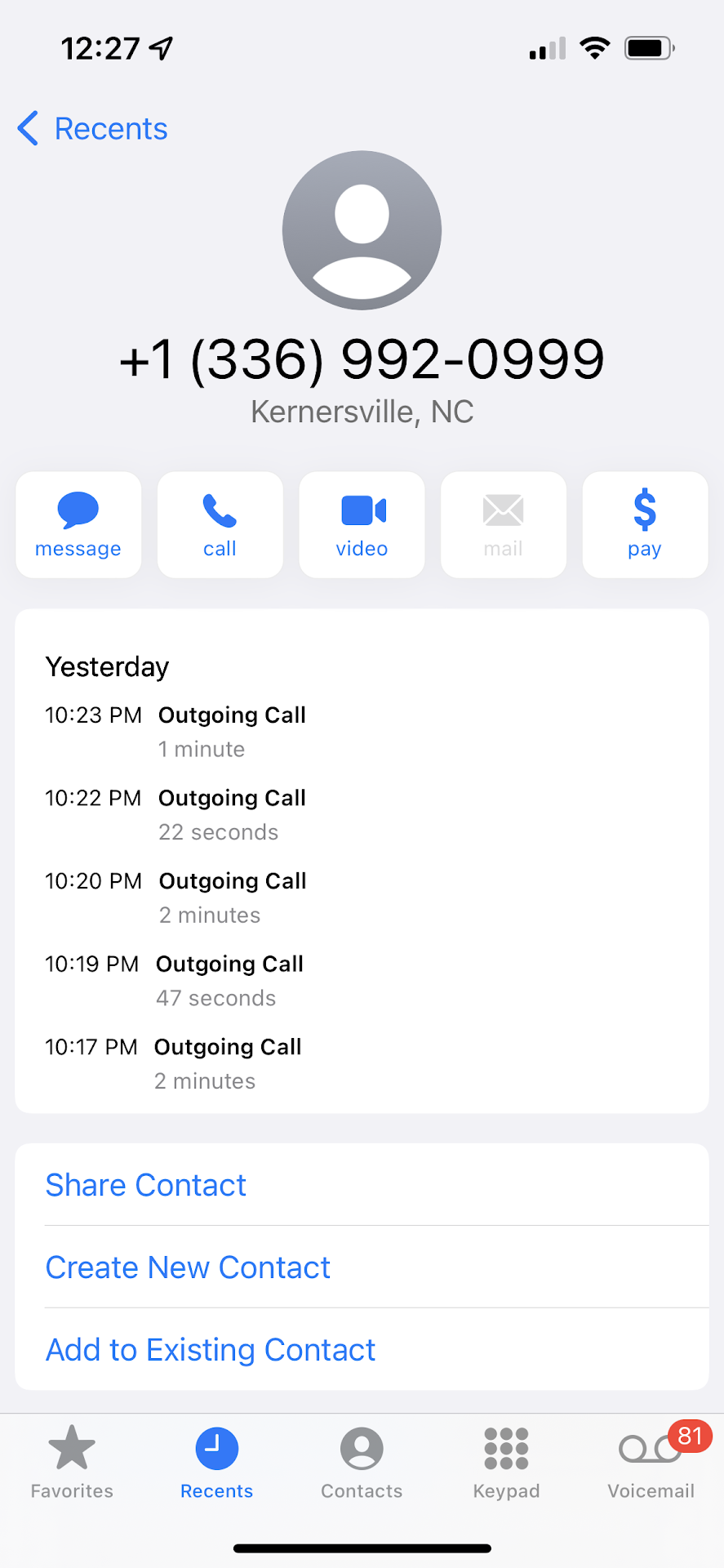The image size is (724, 1568).
Task: Select Add to Existing Contact
Action: 211,1350
